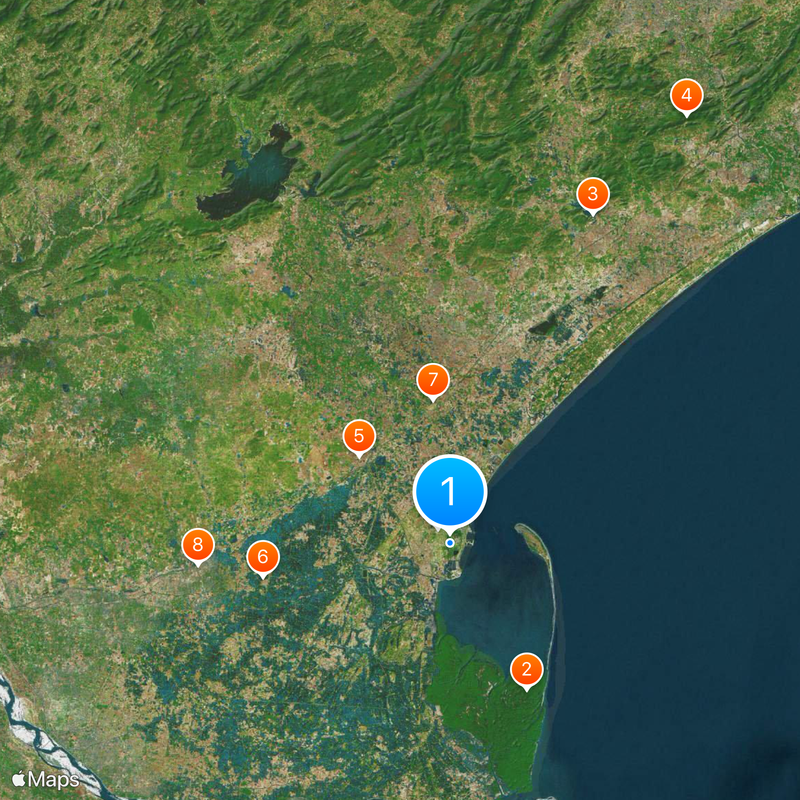800x800 pixels.
Task: Tap the orange map pin numbered 5
Action: click(x=359, y=436)
